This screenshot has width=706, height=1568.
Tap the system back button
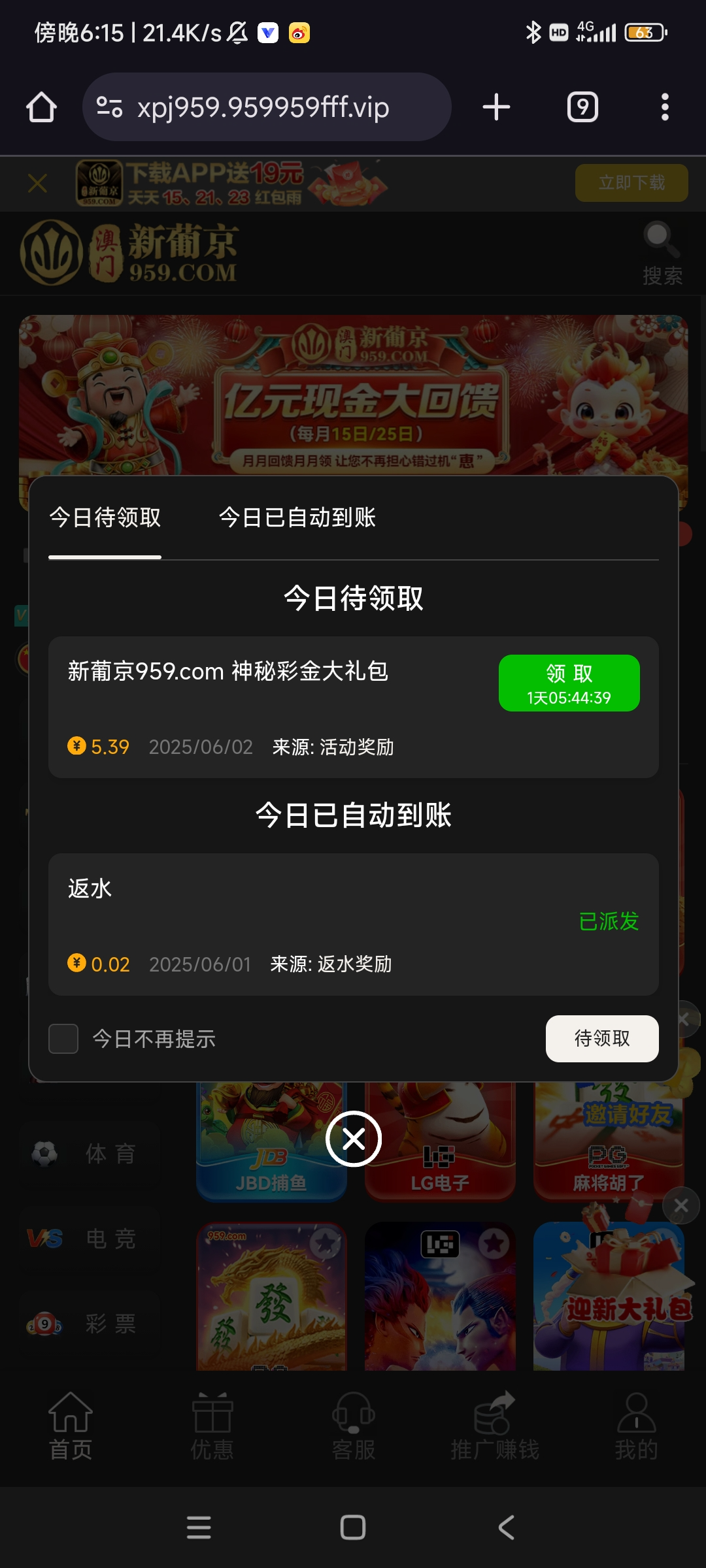tap(507, 1527)
